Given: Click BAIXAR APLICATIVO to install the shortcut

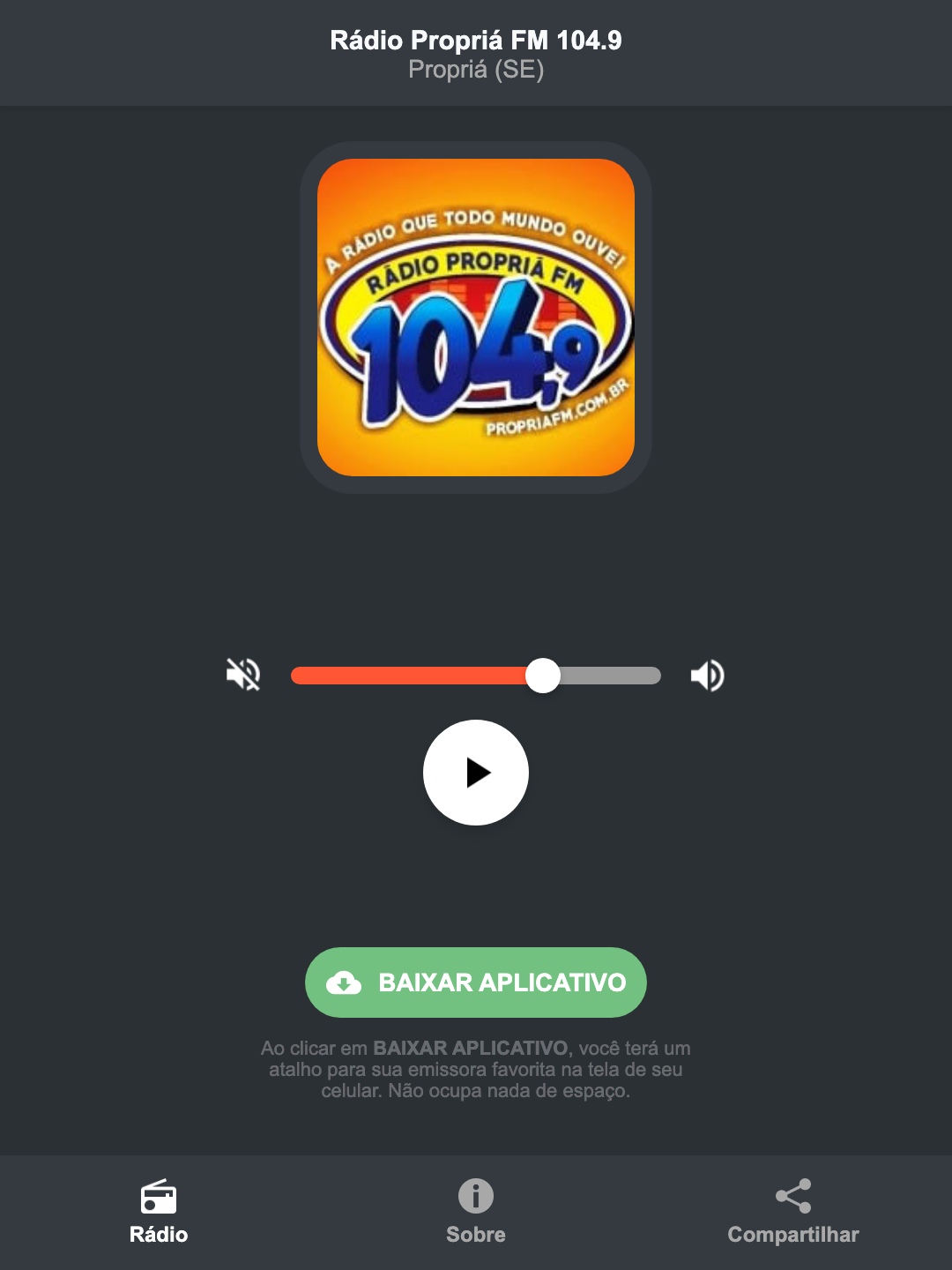Looking at the screenshot, I should [x=475, y=982].
